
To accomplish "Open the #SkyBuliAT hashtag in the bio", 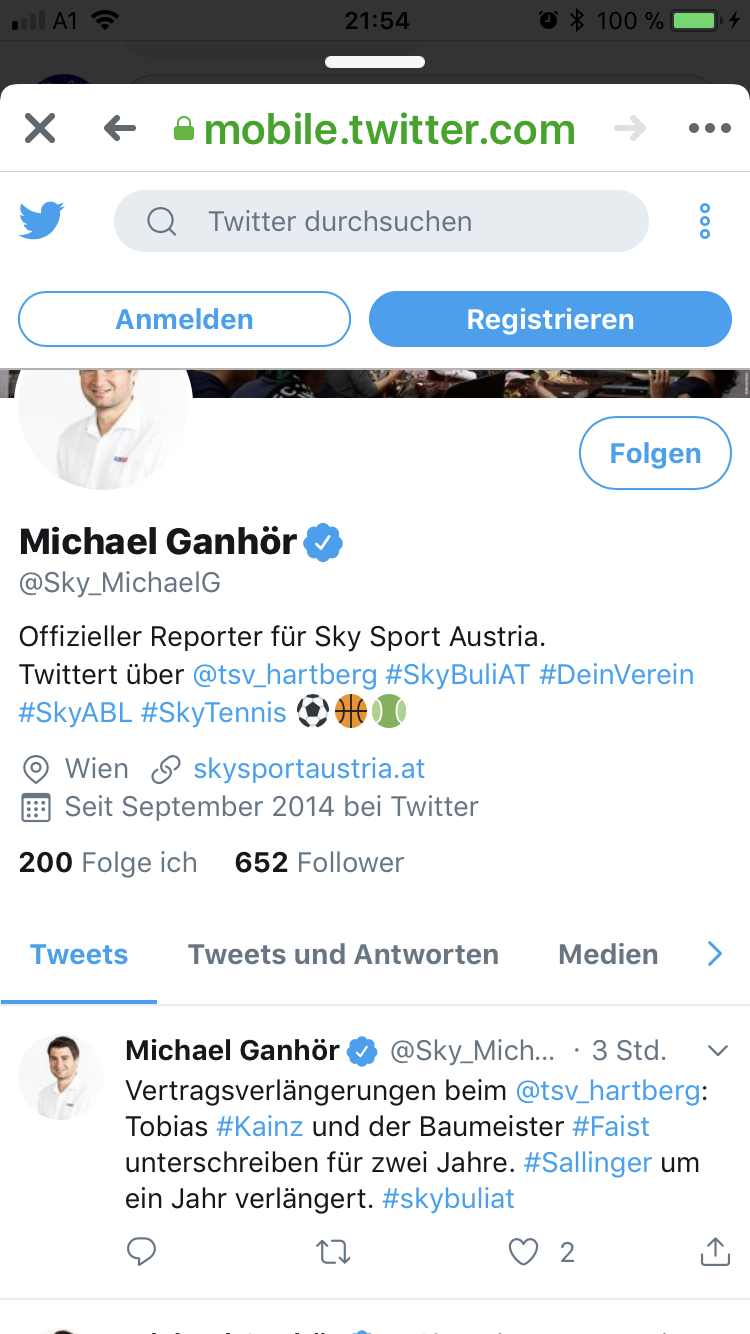I will click(457, 674).
